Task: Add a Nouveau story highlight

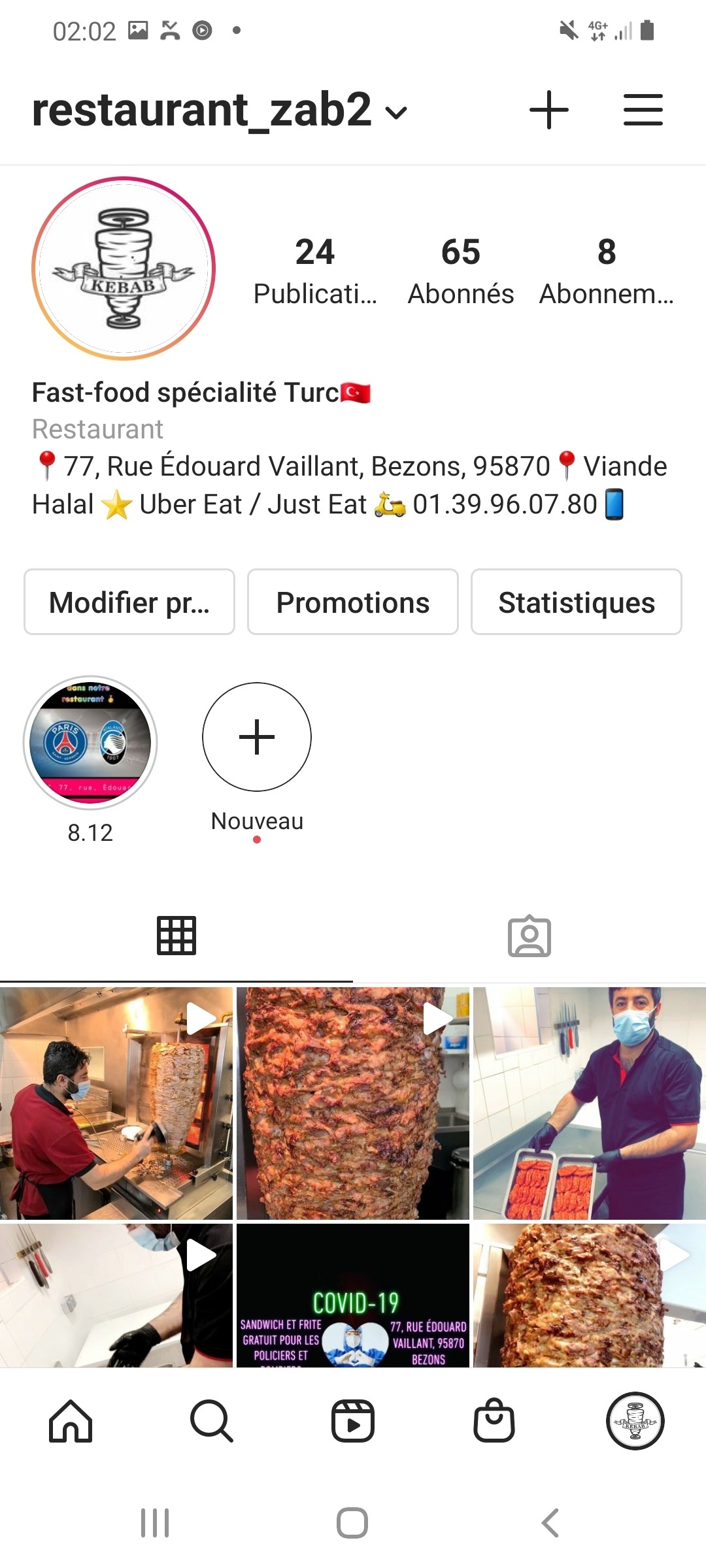Action: (257, 737)
